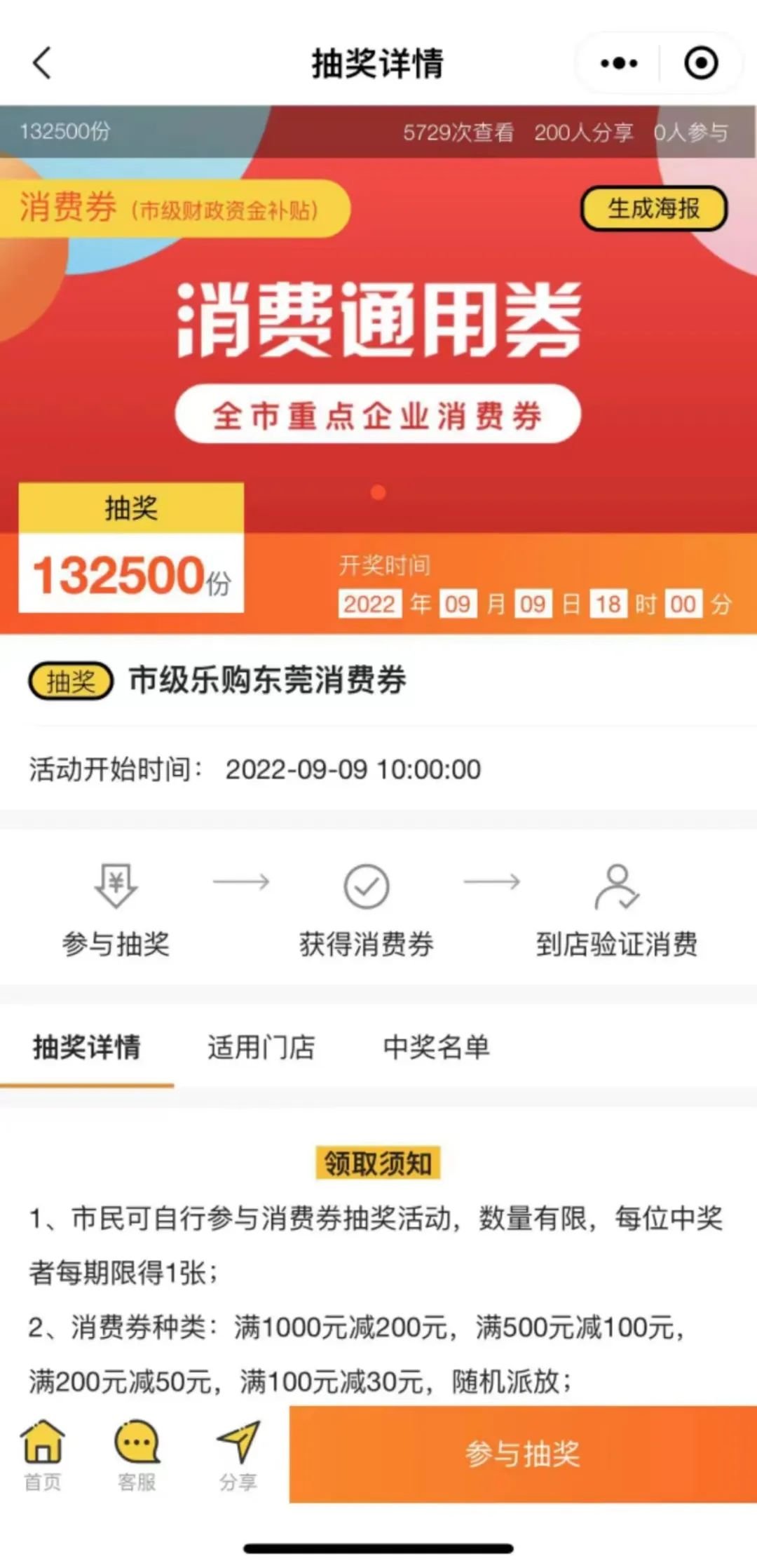Contact 客服 customer service
Screen dimensions: 757x1568
137,1455
